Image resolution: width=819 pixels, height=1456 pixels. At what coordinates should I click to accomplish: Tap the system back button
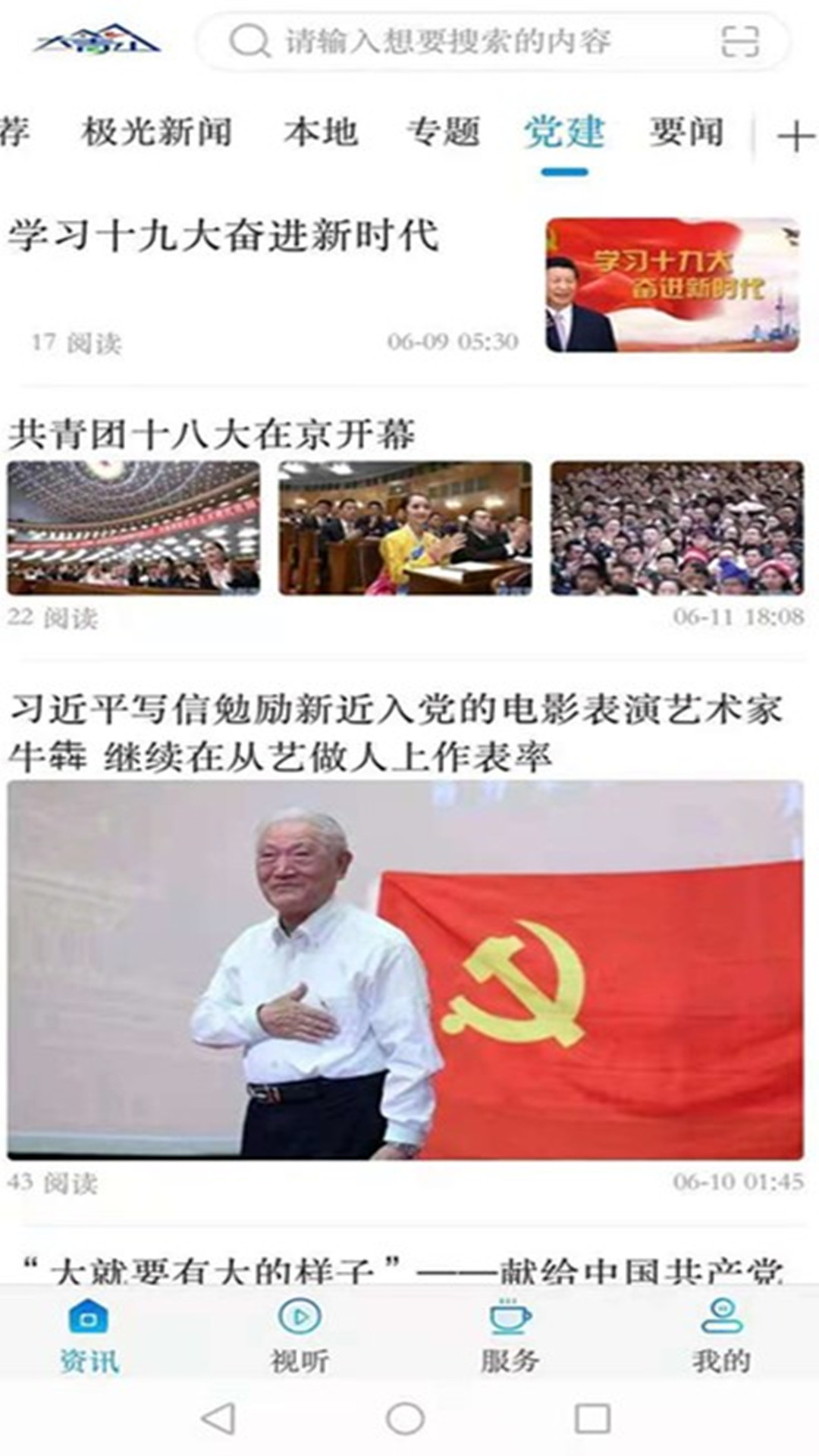click(x=218, y=1418)
